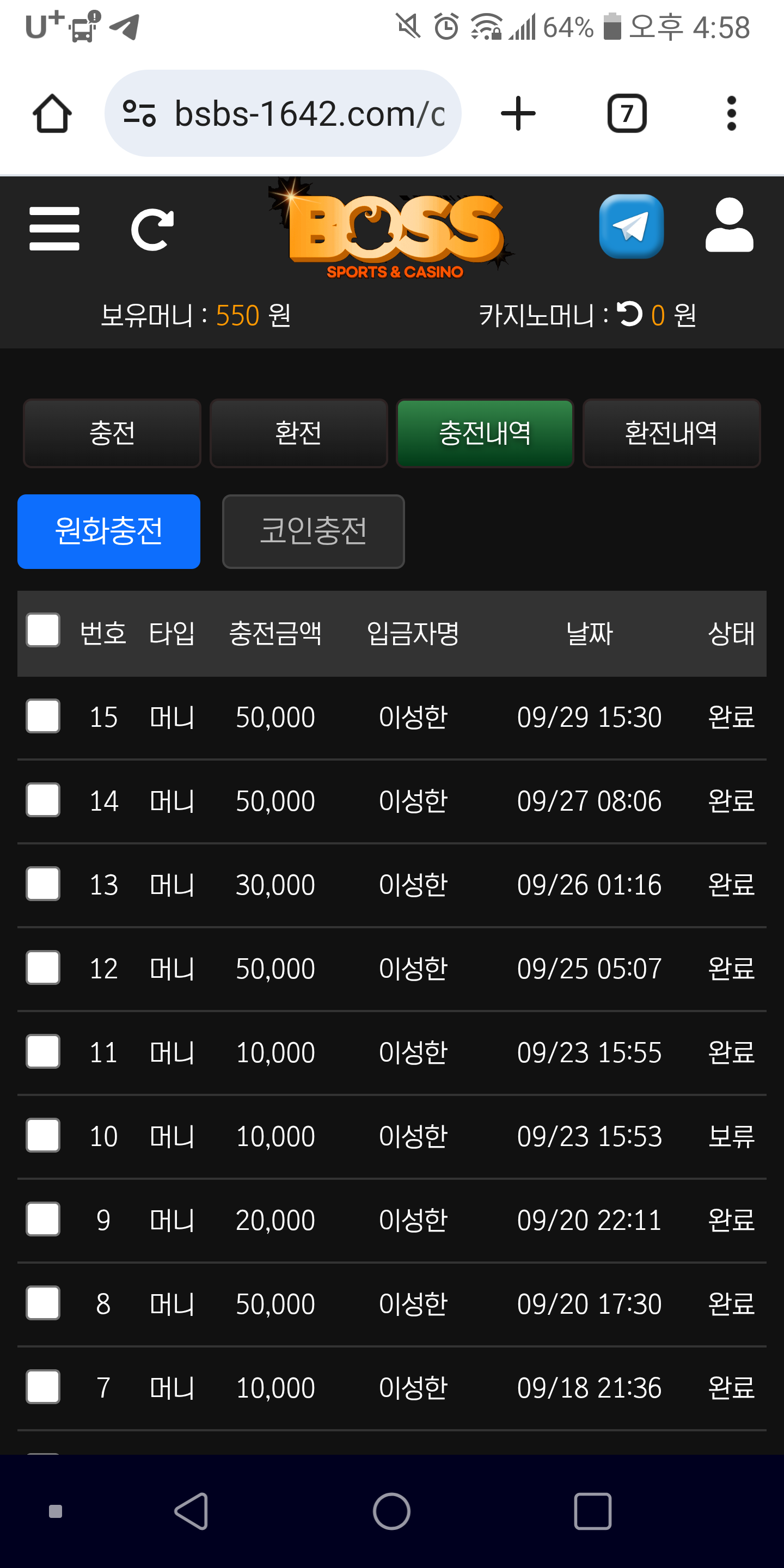The image size is (784, 1568).
Task: Open the Telegram contact icon
Action: 631,226
